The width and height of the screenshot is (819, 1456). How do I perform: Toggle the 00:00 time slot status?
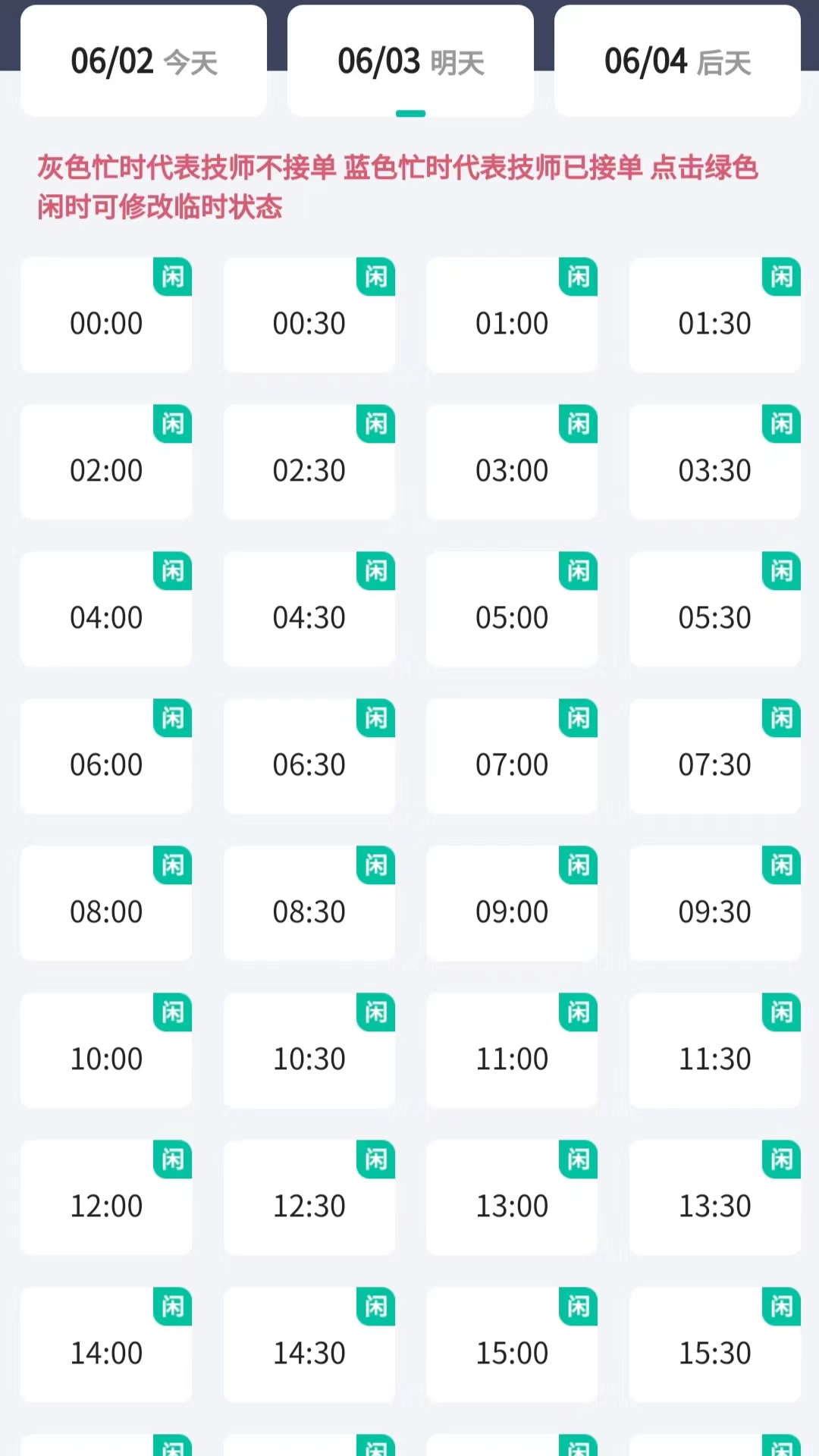[x=106, y=315]
